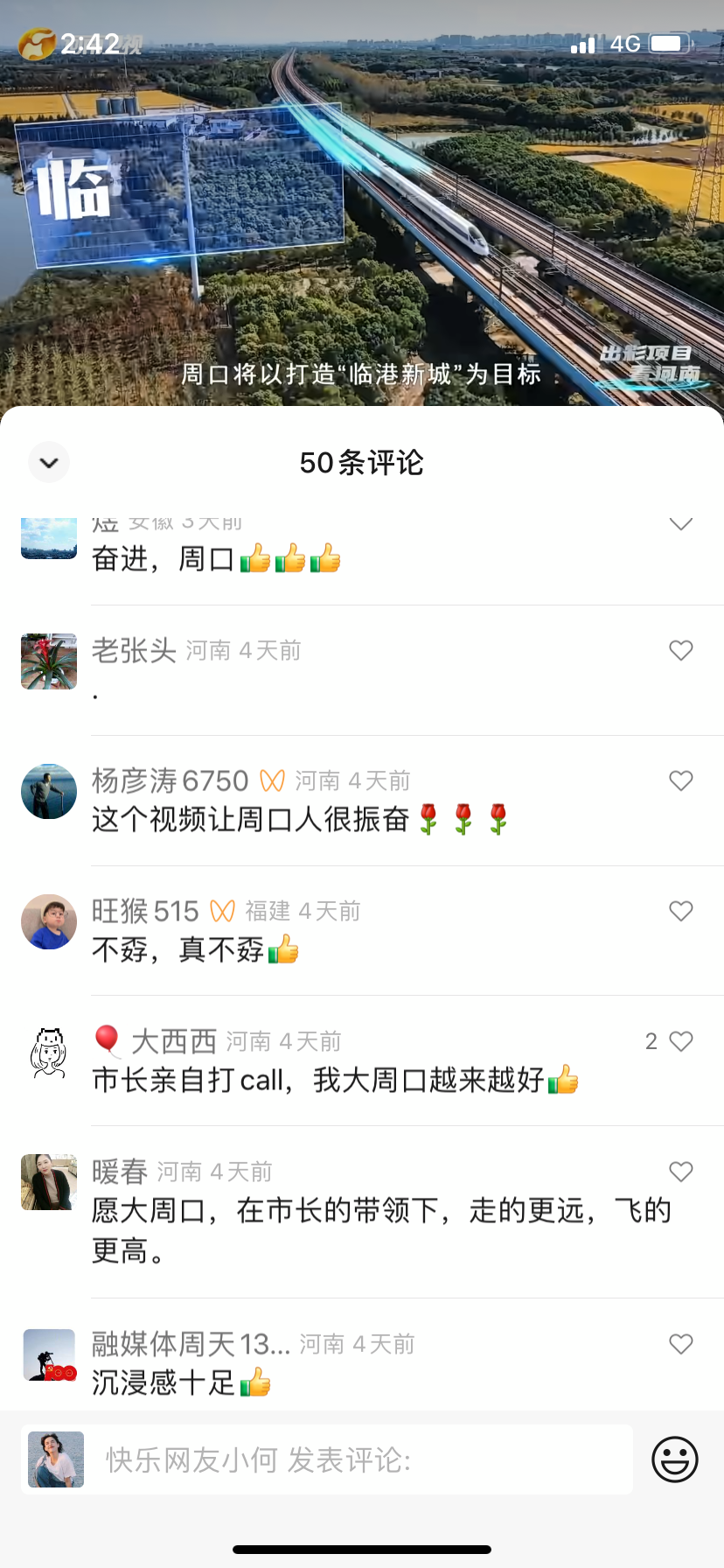
Task: Open the emoji picker
Action: [675, 1459]
